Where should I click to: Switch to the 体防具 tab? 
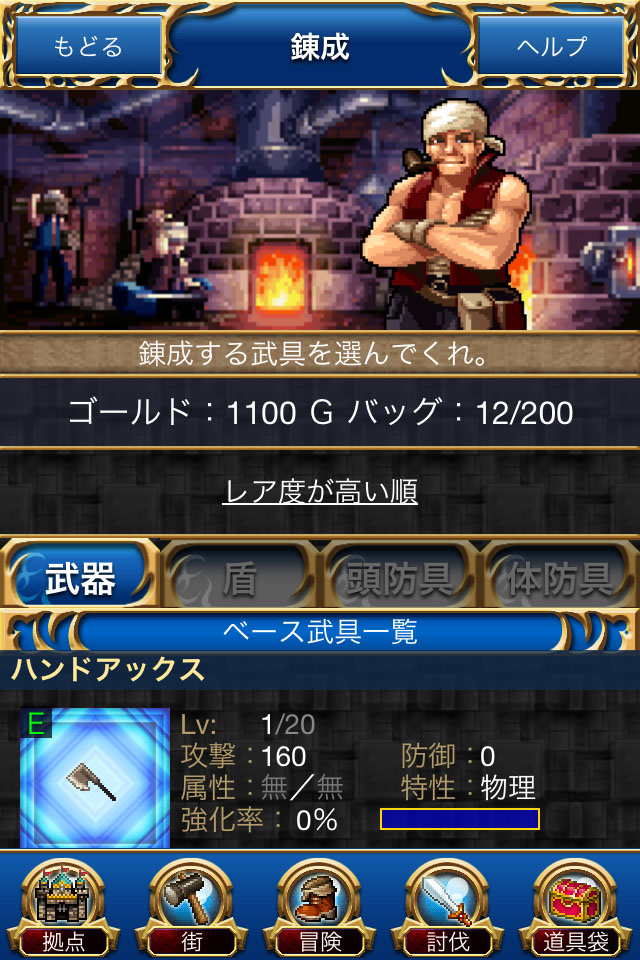click(x=559, y=578)
